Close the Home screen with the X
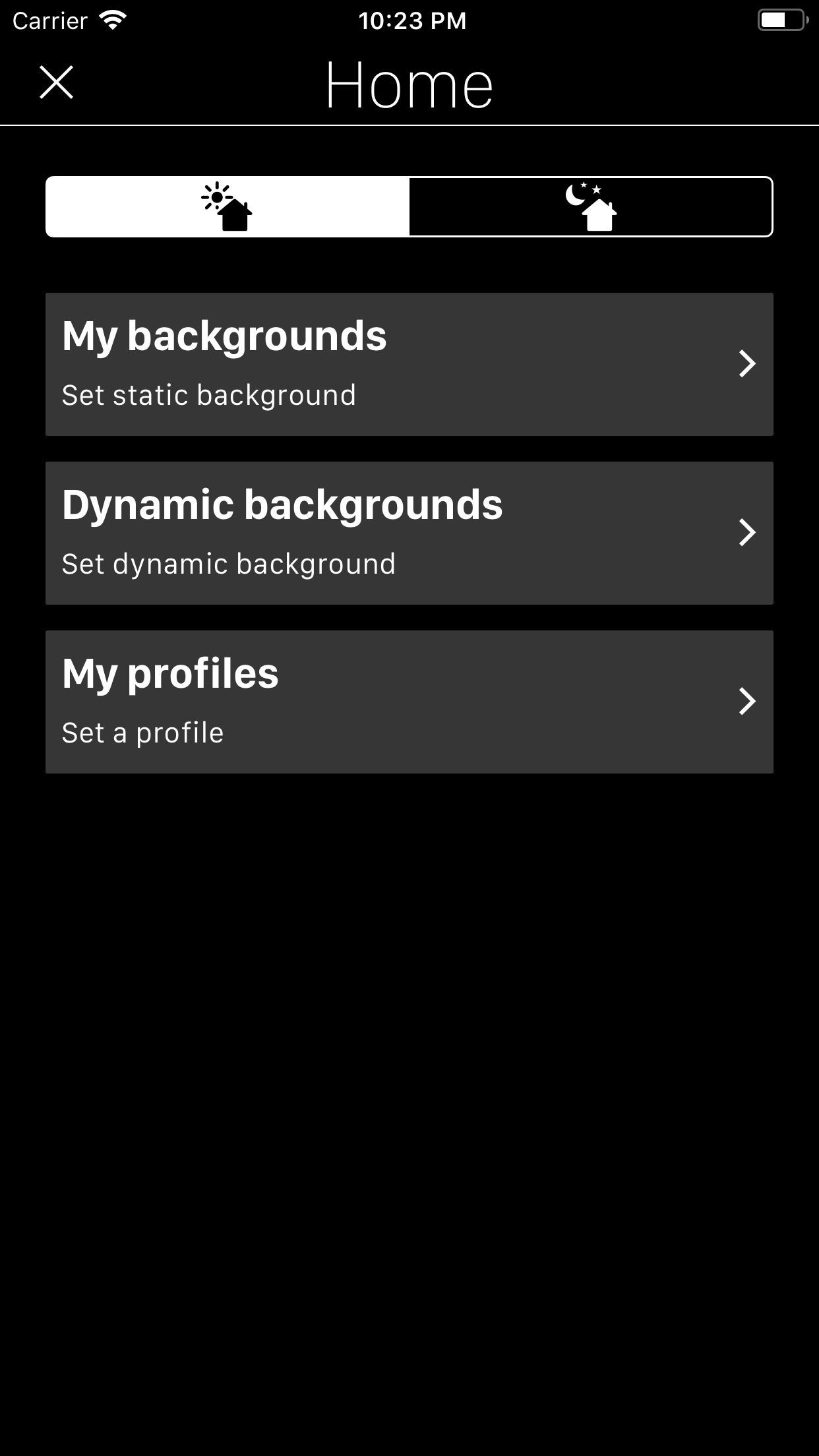Screen dimensions: 819x1456 click(x=57, y=83)
